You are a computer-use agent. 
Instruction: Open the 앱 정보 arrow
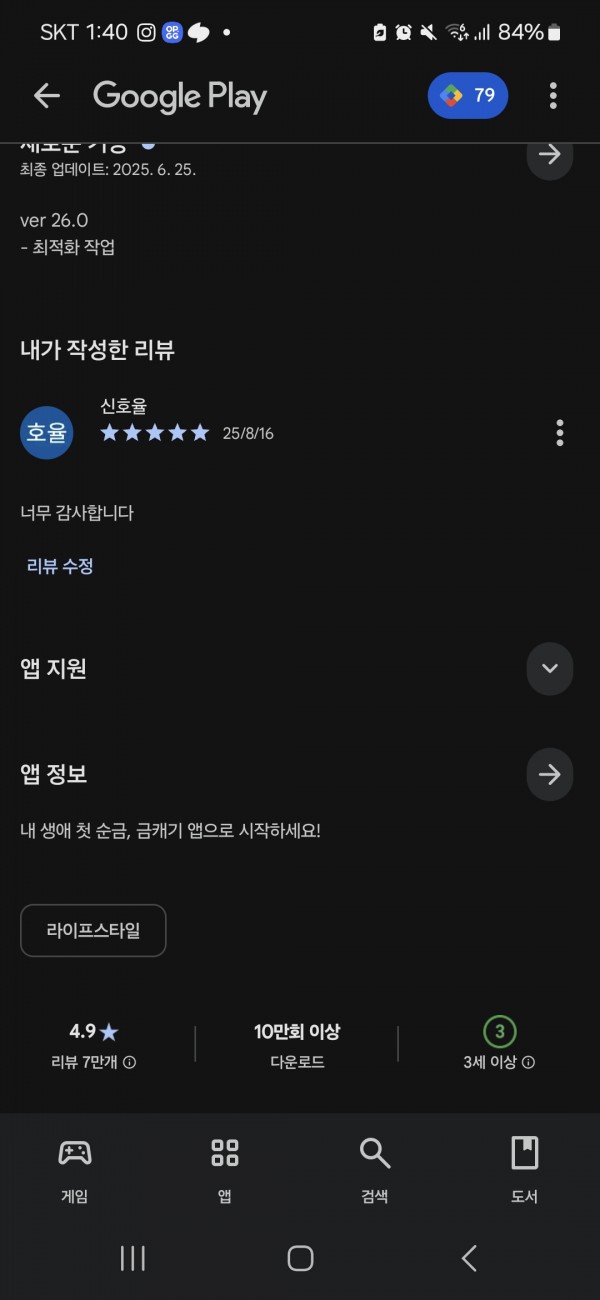click(x=549, y=774)
